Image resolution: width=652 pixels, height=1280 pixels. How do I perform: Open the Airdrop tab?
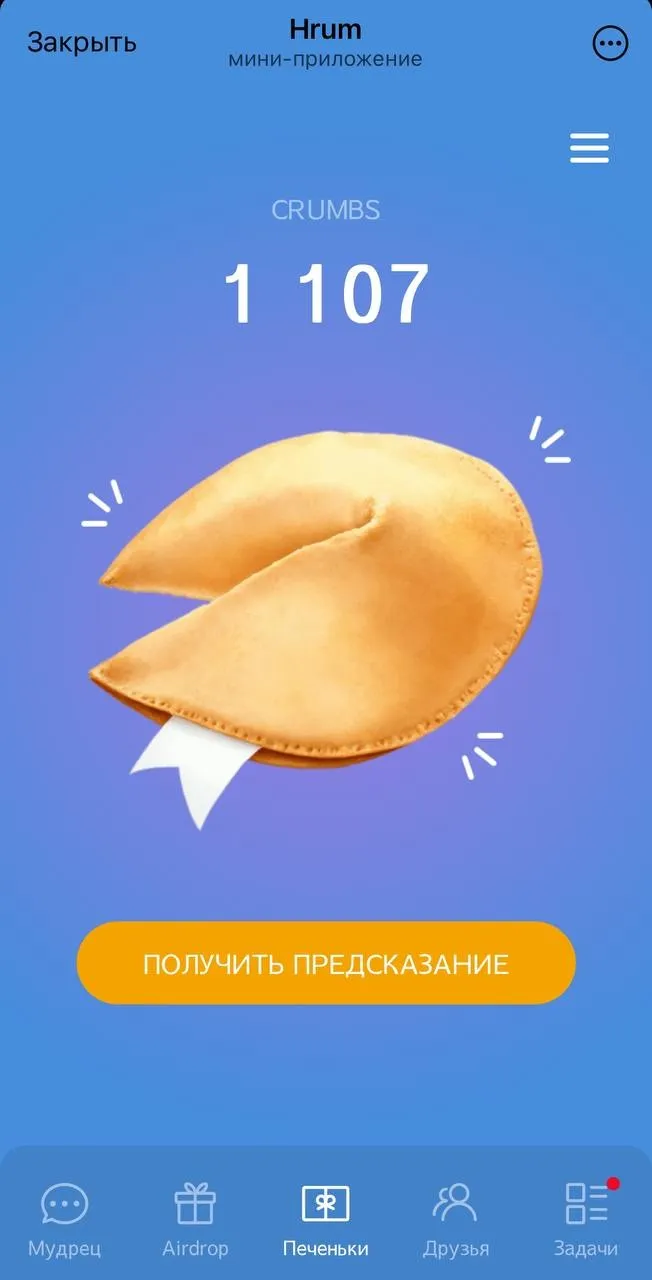(195, 1219)
